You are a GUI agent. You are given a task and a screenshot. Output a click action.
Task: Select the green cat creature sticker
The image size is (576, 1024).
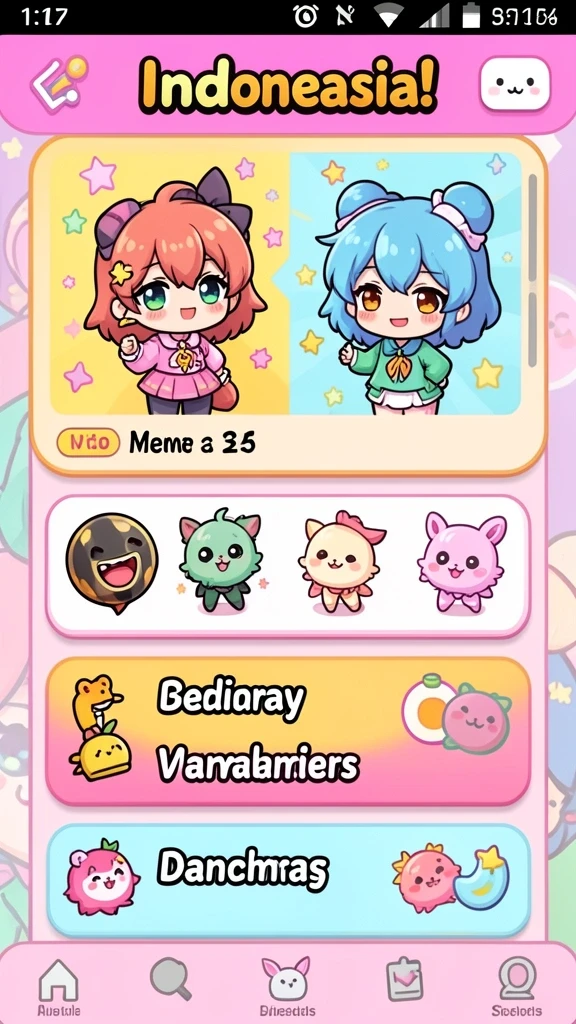[x=221, y=560]
